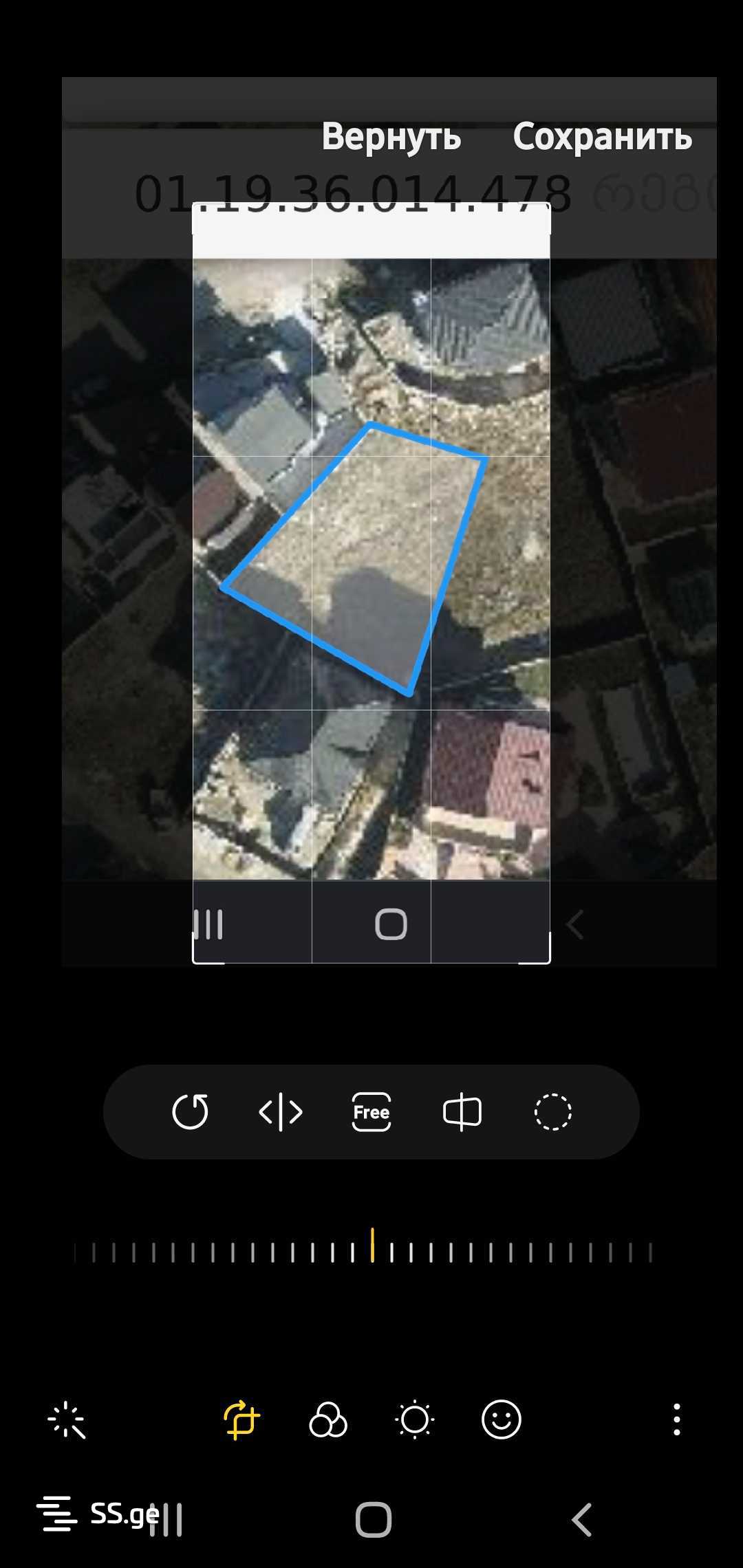
Task: Rotate the image
Action: [x=190, y=1111]
